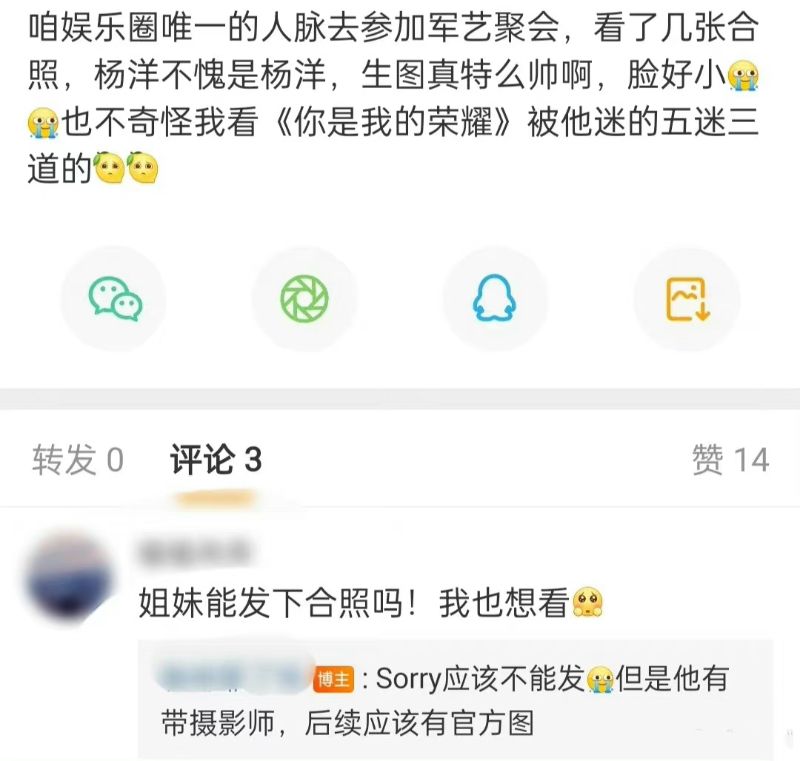Share the post to WeChat

(x=114, y=299)
